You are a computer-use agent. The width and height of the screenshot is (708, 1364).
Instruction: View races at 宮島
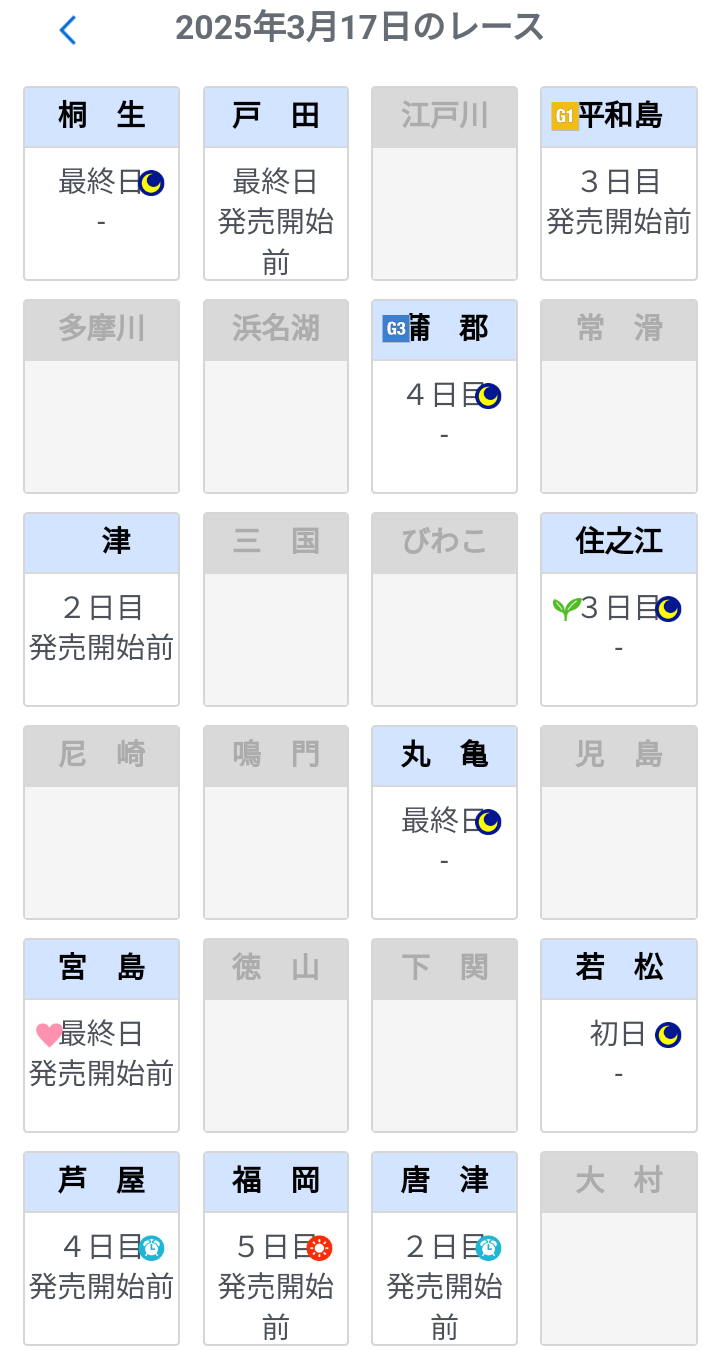pyautogui.click(x=101, y=1035)
